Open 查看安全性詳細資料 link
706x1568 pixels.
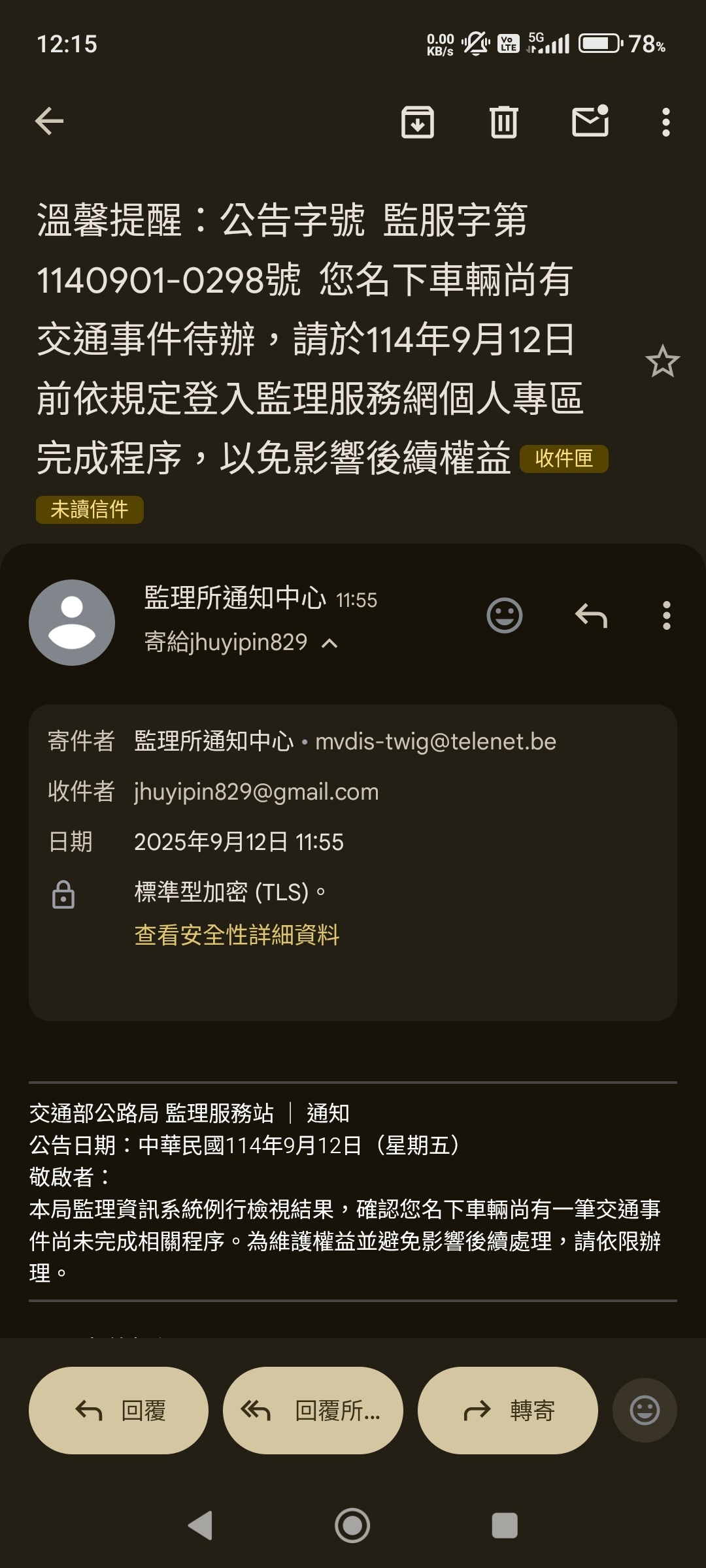click(237, 935)
